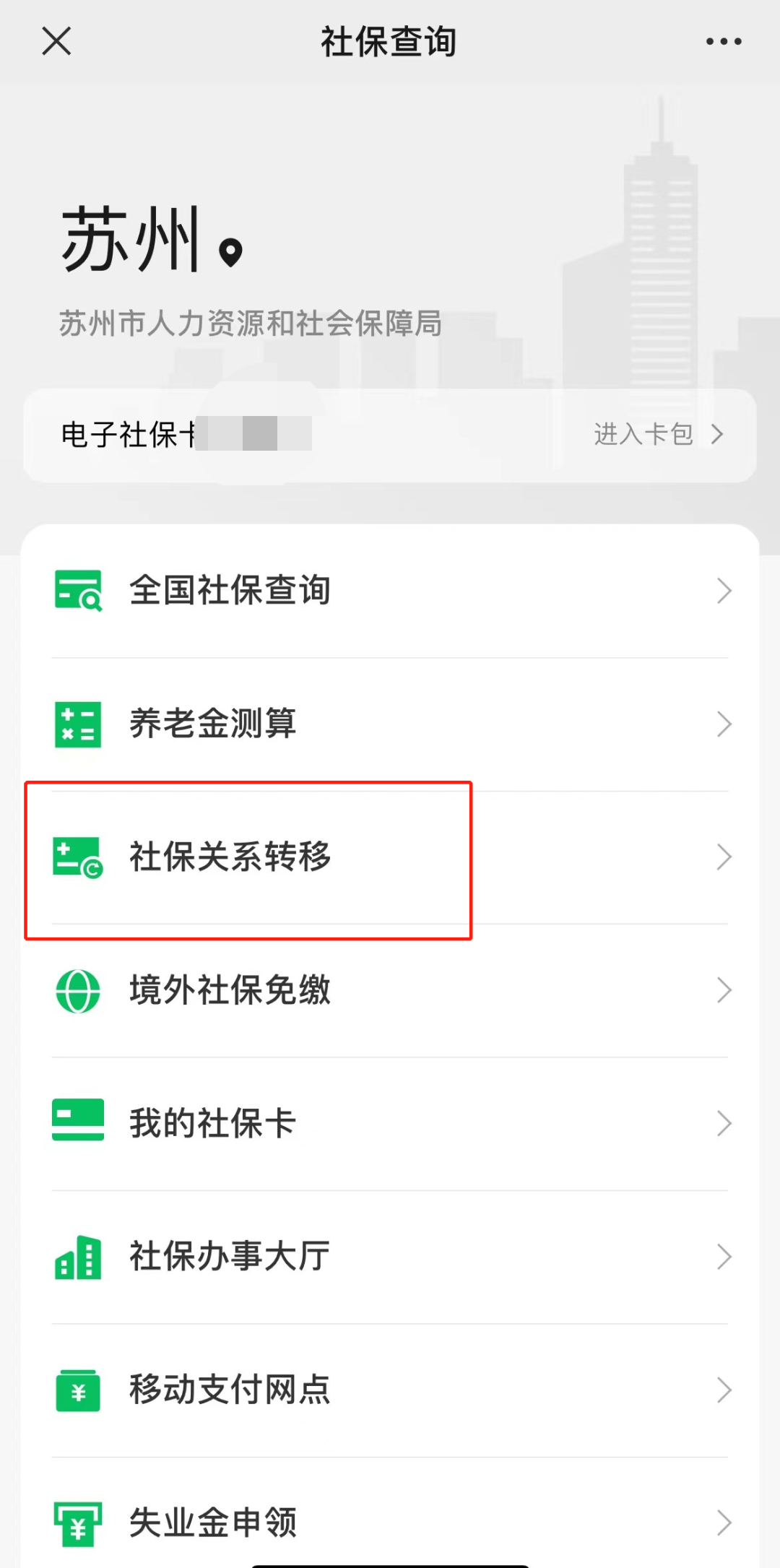Image resolution: width=780 pixels, height=1568 pixels.
Task: Open 社保办事大厅
Action: [x=390, y=1257]
